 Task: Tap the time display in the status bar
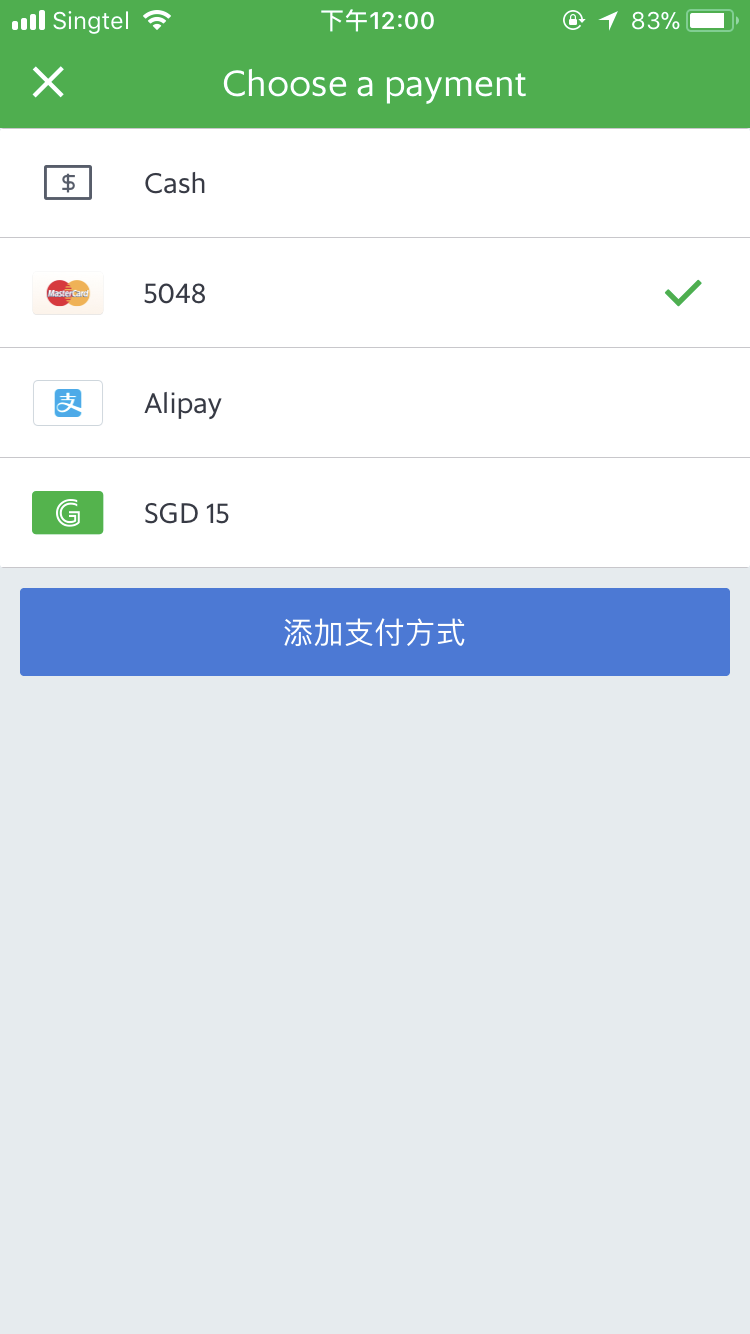coord(377,19)
